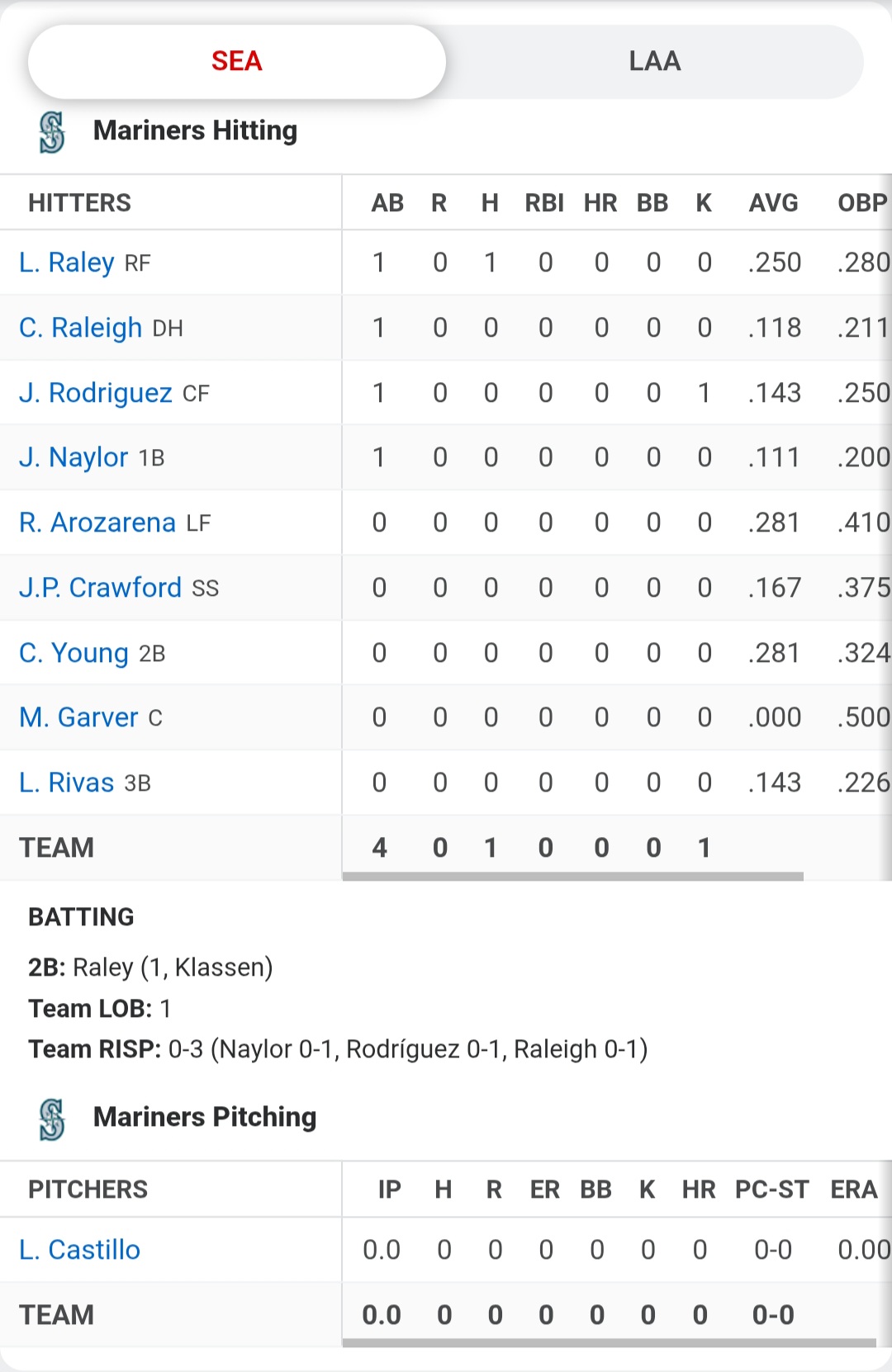Tap J. Naylor's name link

(74, 457)
